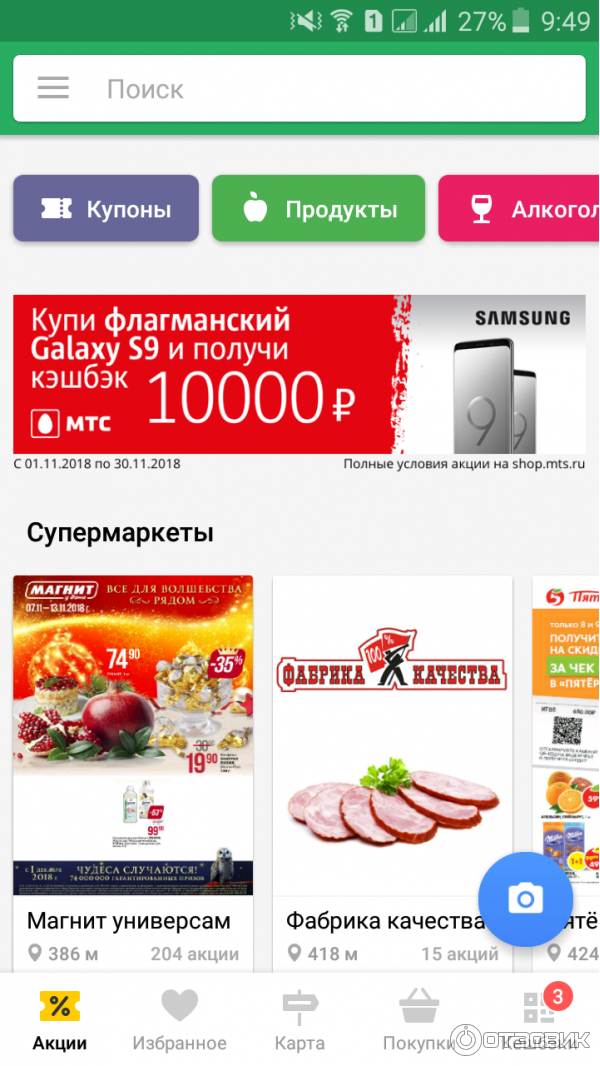600x1066 pixels.
Task: Switch to the Избранное tab
Action: coord(180,1020)
